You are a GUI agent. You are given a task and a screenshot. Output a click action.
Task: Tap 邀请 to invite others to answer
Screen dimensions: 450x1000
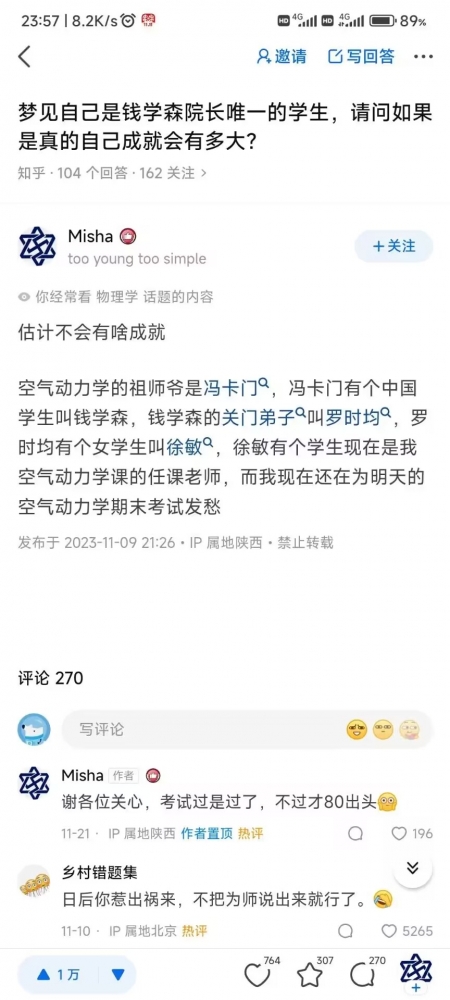(281, 57)
